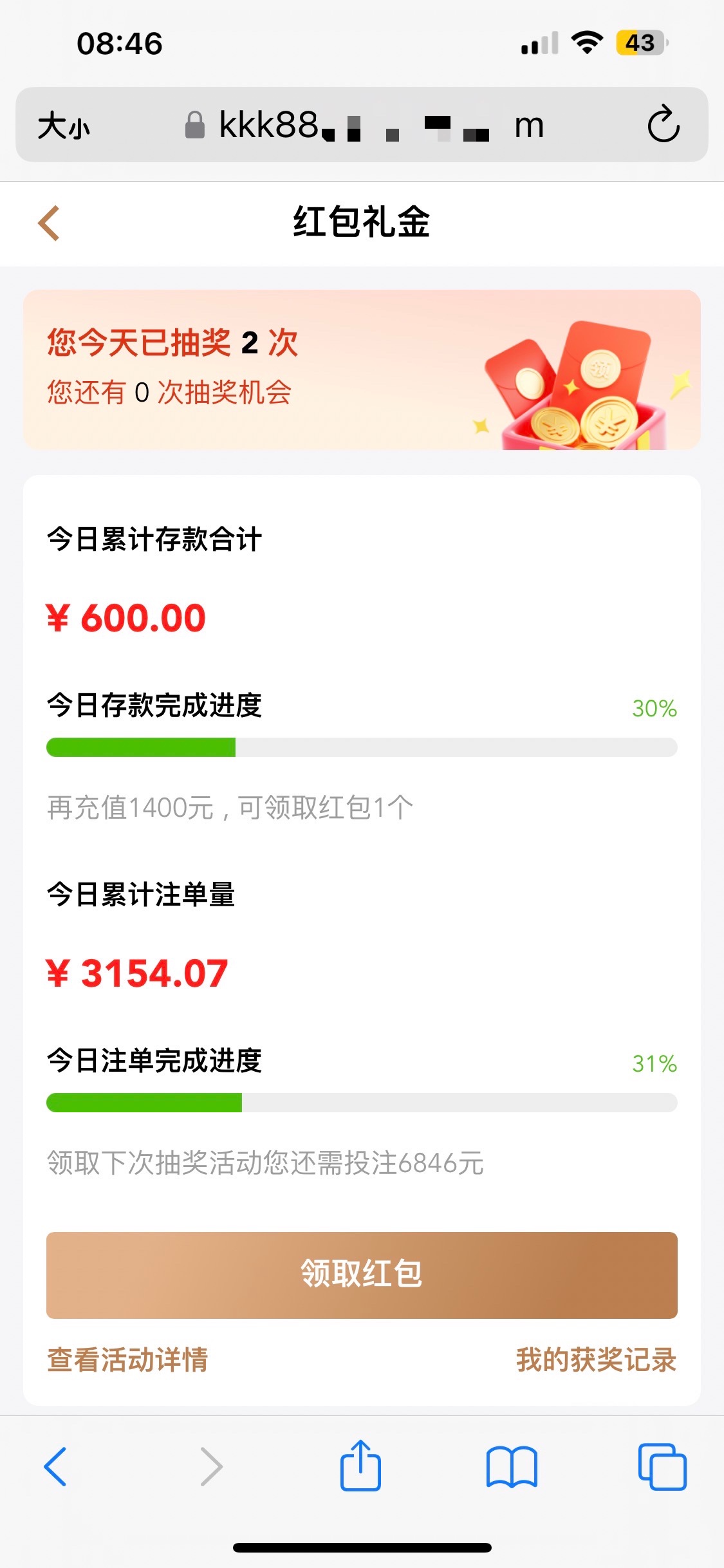Tap the Safari address bar
The width and height of the screenshot is (724, 1568).
[380, 125]
